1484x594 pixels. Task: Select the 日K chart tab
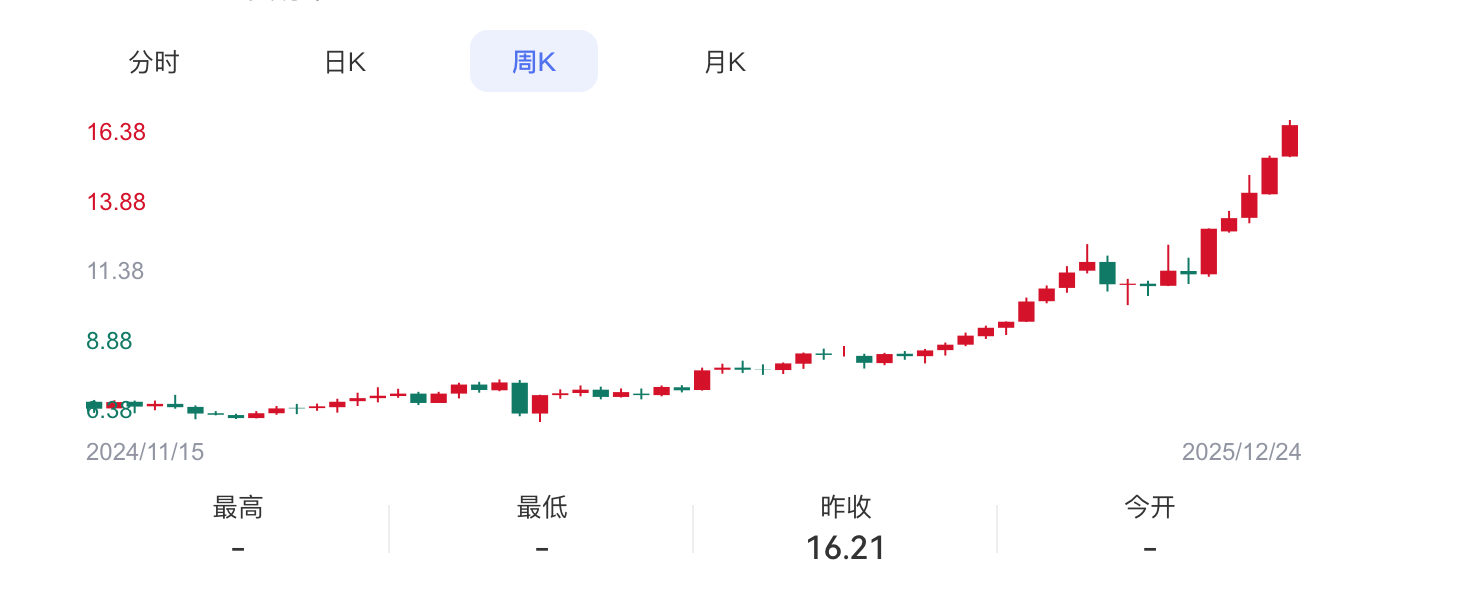[345, 62]
